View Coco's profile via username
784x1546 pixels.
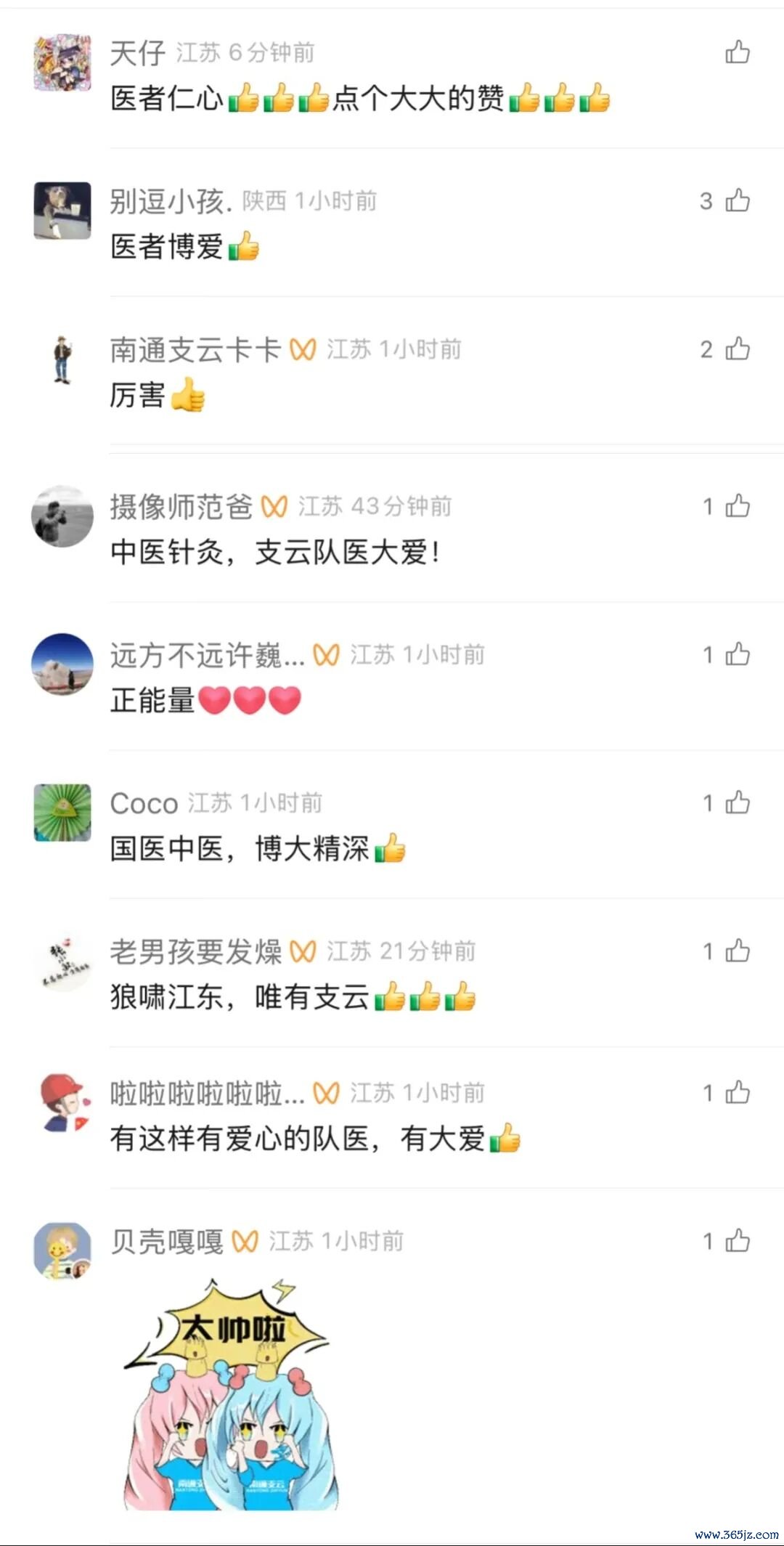(x=144, y=803)
